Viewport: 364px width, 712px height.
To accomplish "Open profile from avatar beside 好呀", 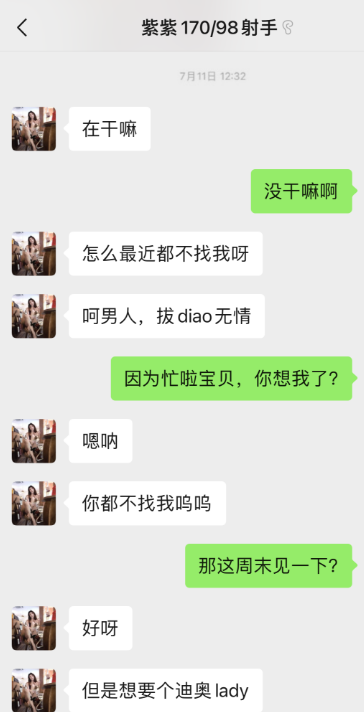I will coord(34,628).
